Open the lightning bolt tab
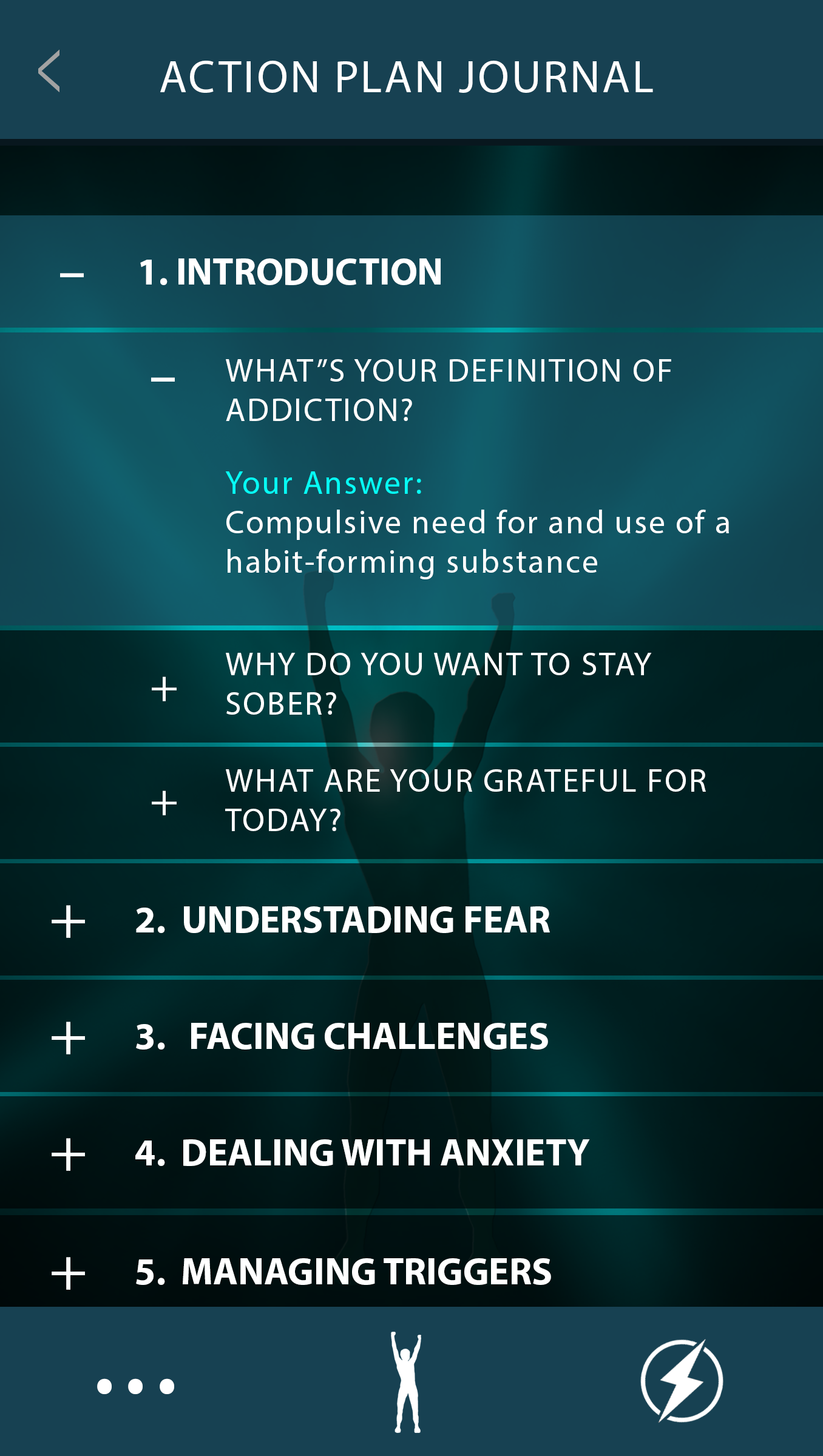Screen dimensions: 823x1456 (682, 1381)
